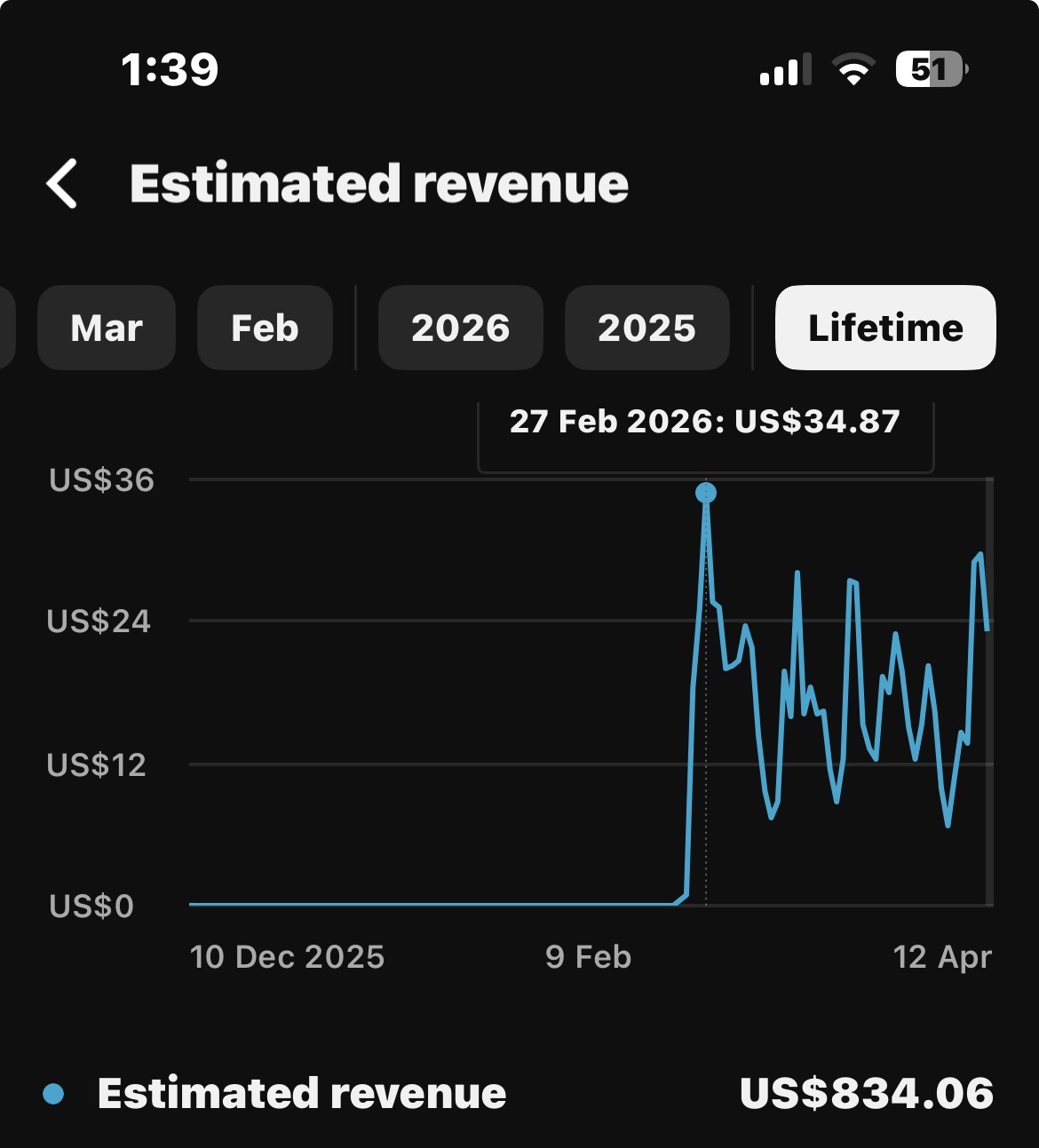Show revenue for 2026
Image resolution: width=1039 pixels, height=1148 pixels.
[x=460, y=328]
